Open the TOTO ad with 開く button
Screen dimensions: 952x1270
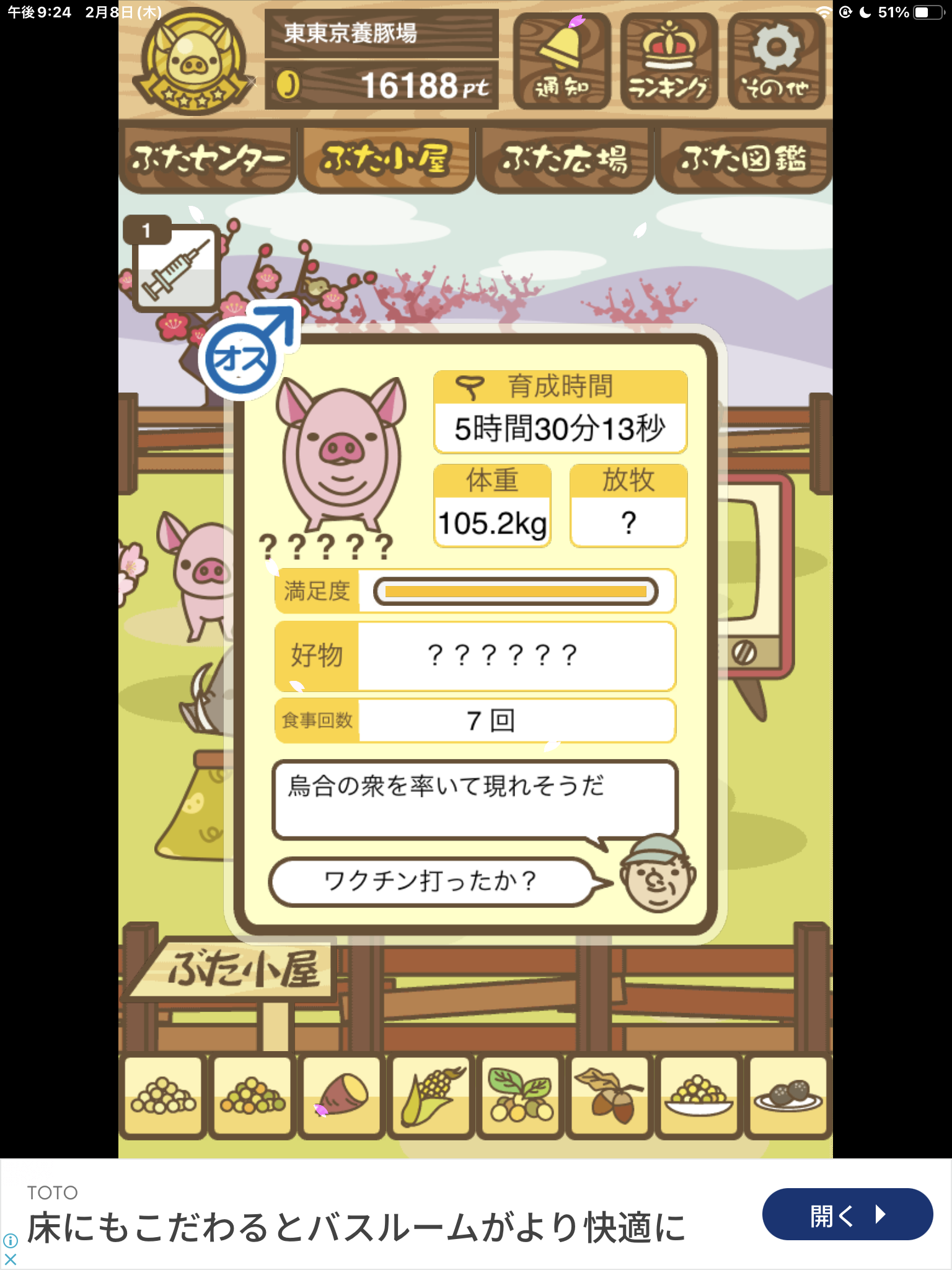pyautogui.click(x=847, y=1214)
